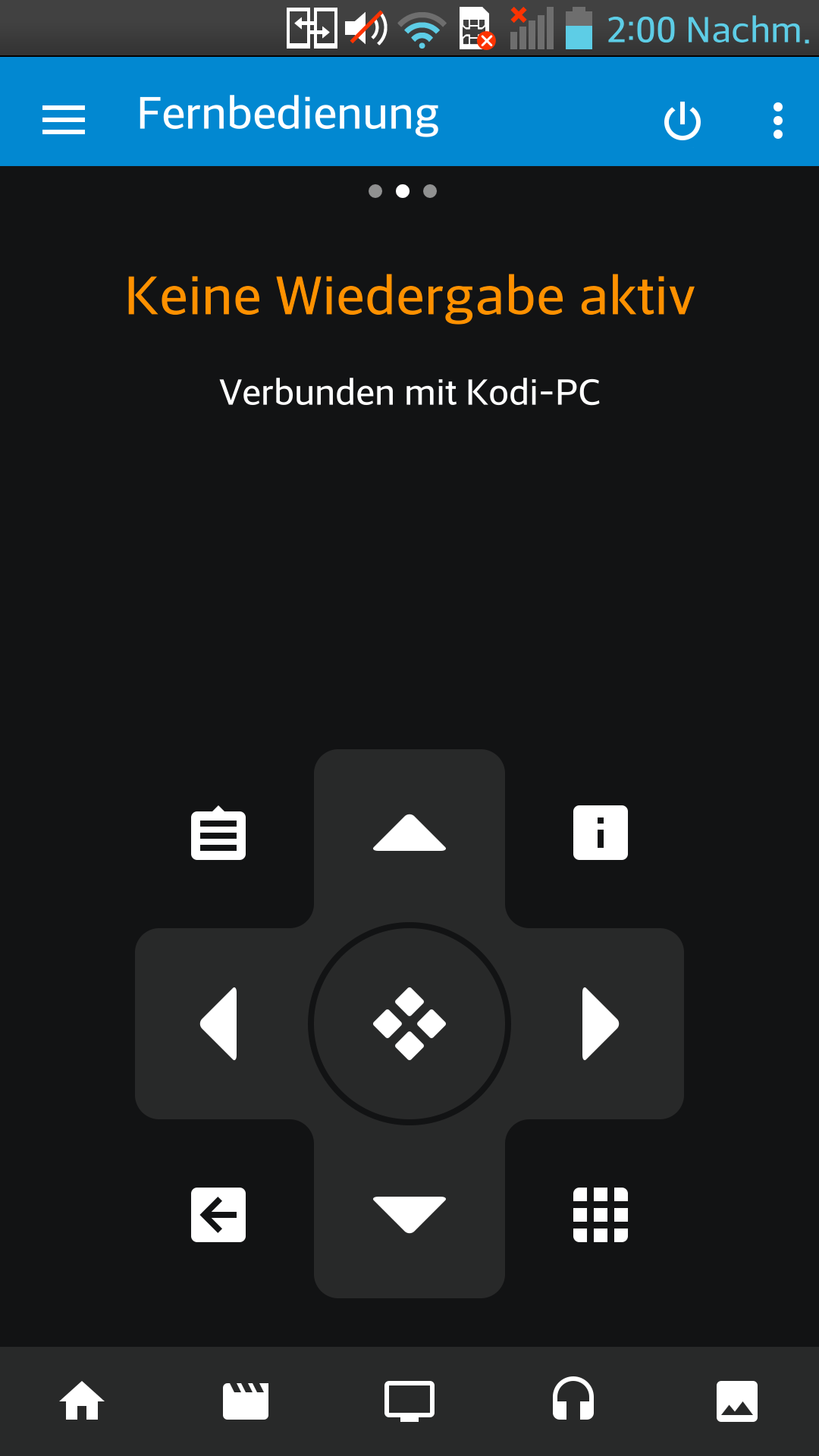
Task: Move left with the D-pad arrow
Action: [218, 1024]
